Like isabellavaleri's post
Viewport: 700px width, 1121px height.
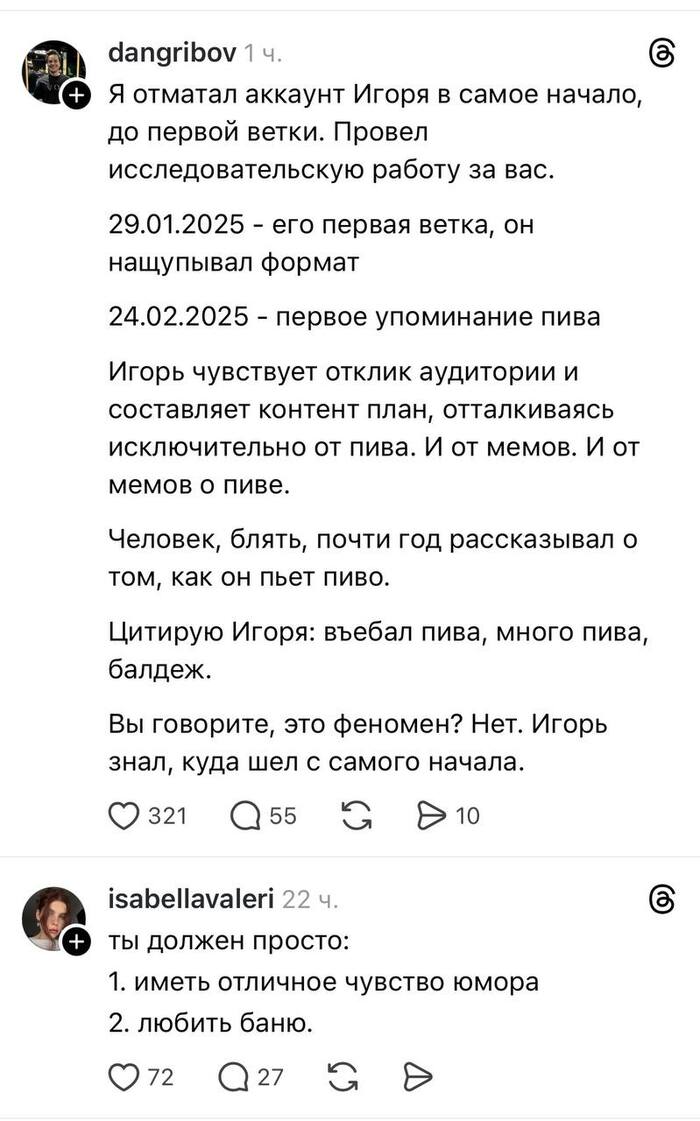pyautogui.click(x=123, y=1076)
